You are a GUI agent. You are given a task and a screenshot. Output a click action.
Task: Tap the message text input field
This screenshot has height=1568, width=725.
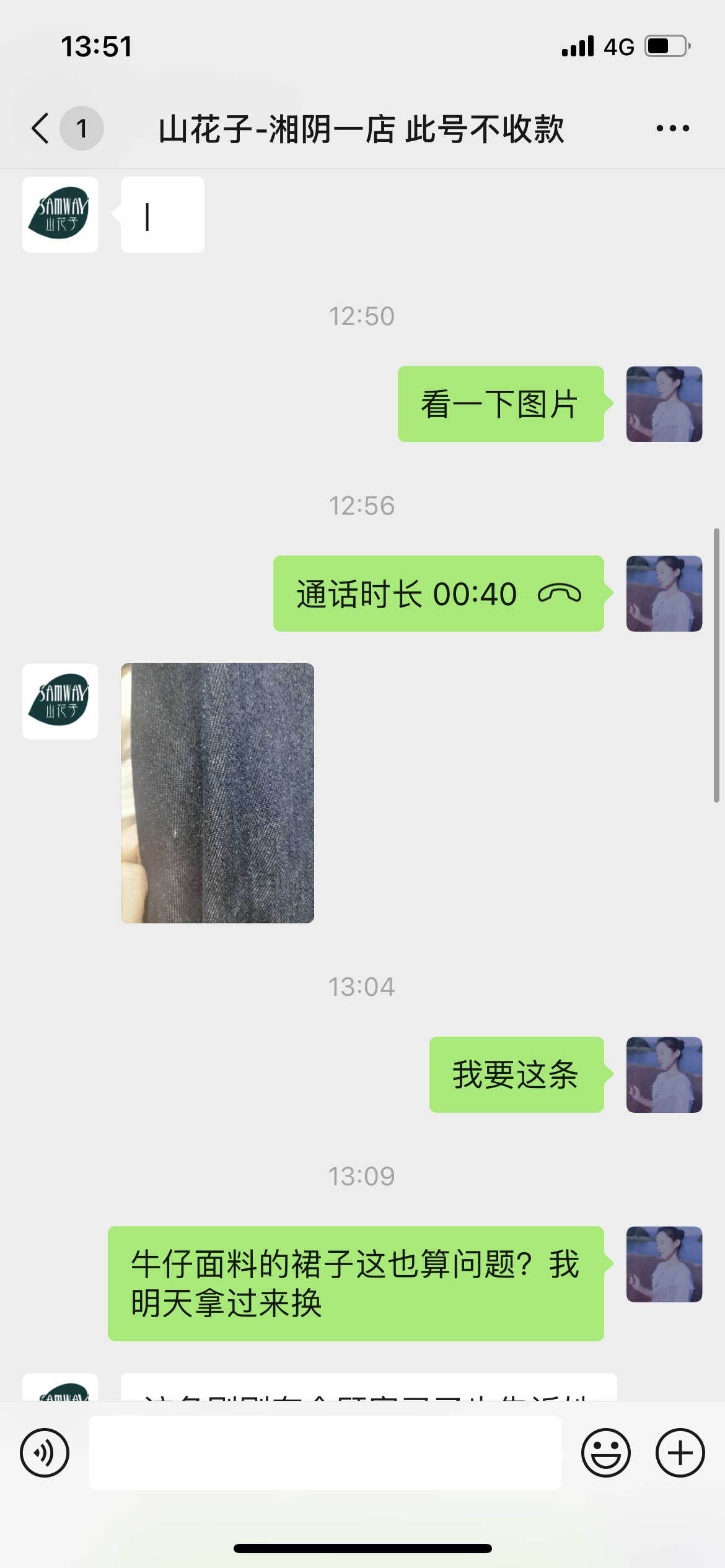(325, 1452)
